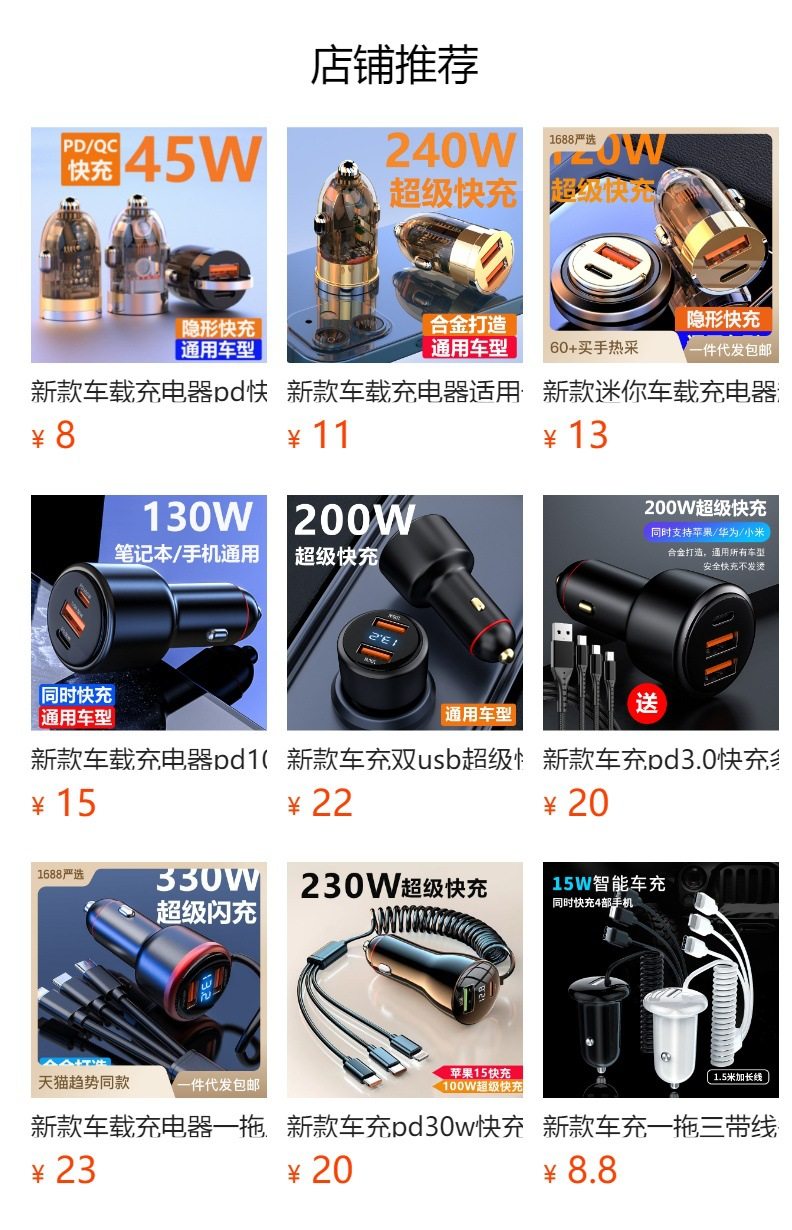Select the 330W one-to-three charger at ¥23
Image resolution: width=792 pixels, height=1230 pixels.
(149, 980)
